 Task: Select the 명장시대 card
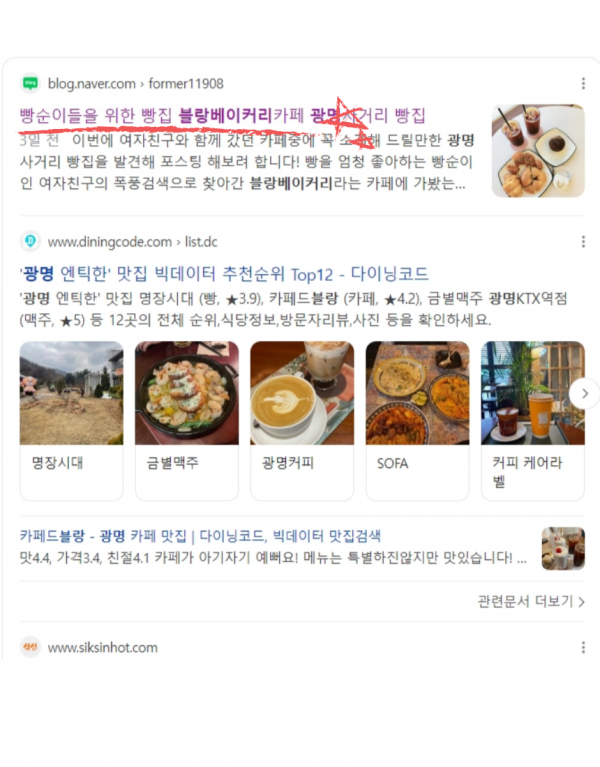point(71,420)
